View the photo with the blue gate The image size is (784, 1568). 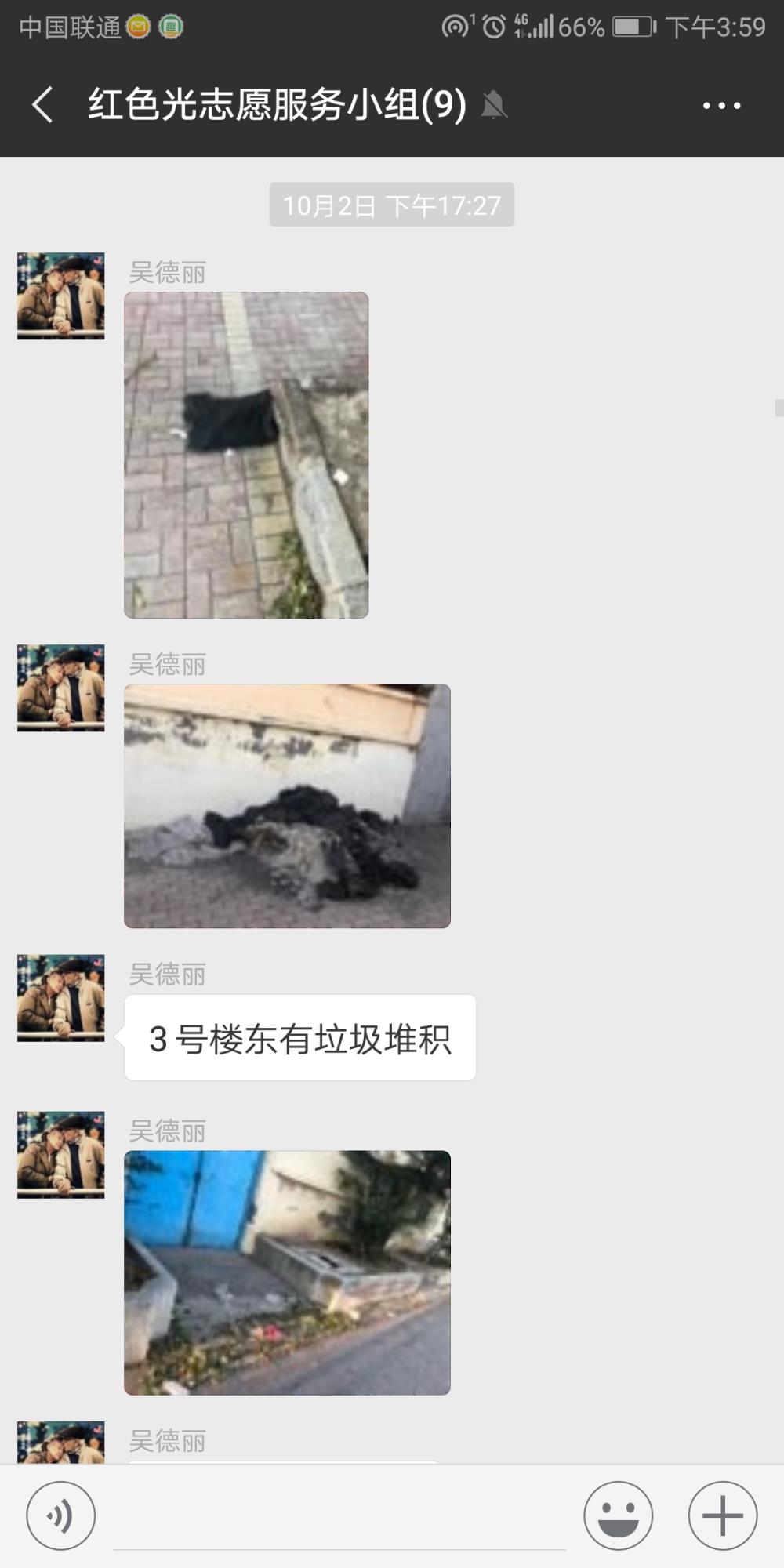(287, 1272)
